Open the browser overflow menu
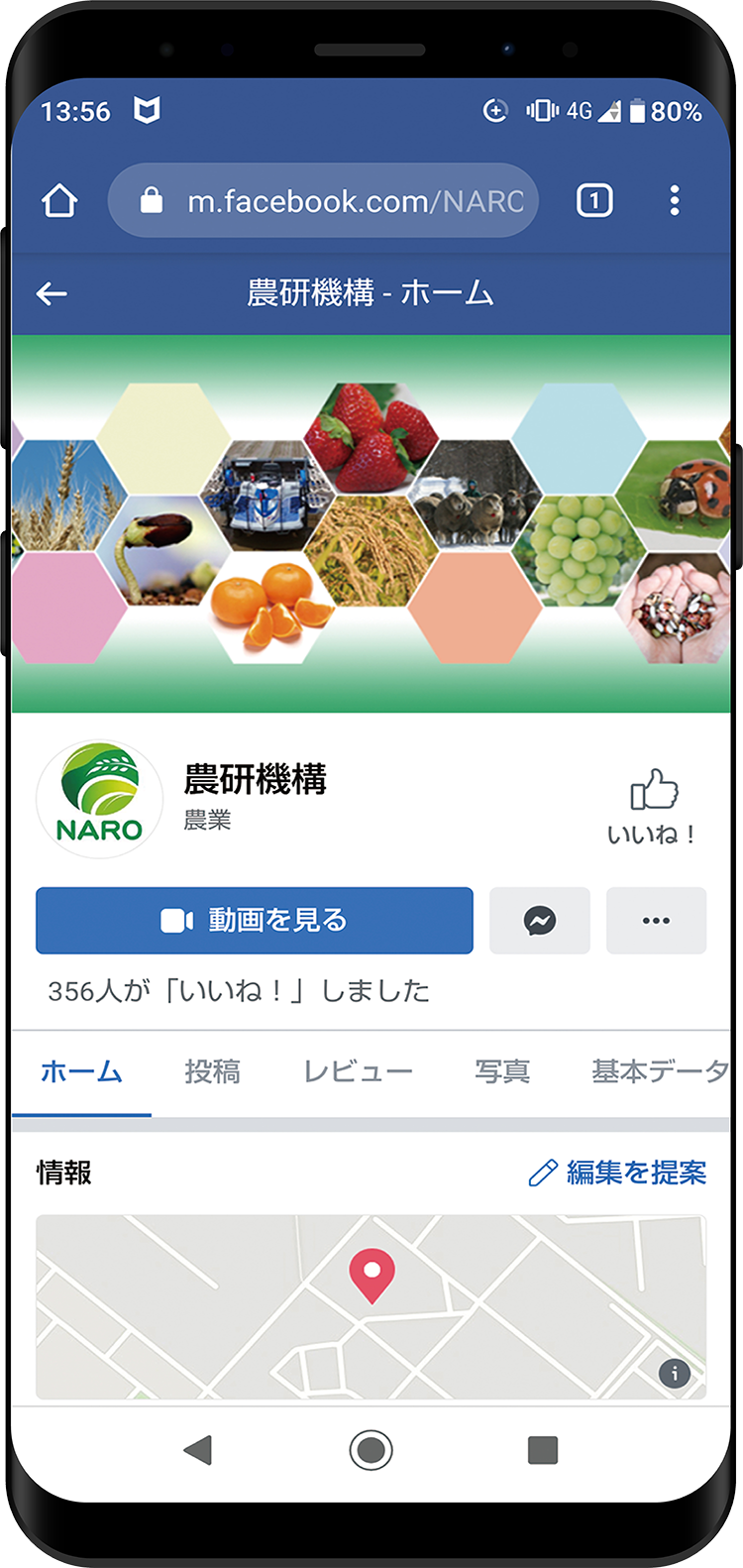This screenshot has height=1568, width=743. point(675,201)
